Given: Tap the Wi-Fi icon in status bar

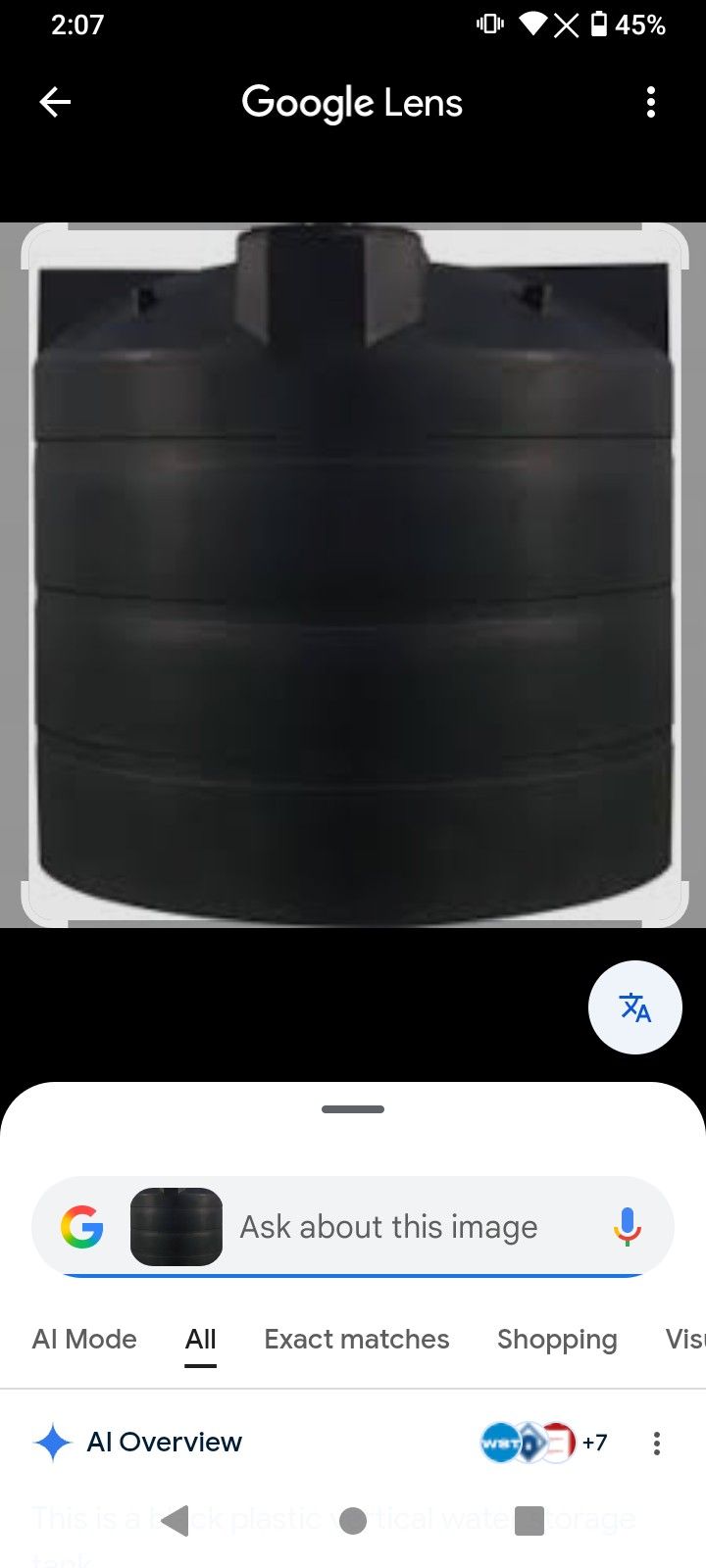Looking at the screenshot, I should 533,24.
